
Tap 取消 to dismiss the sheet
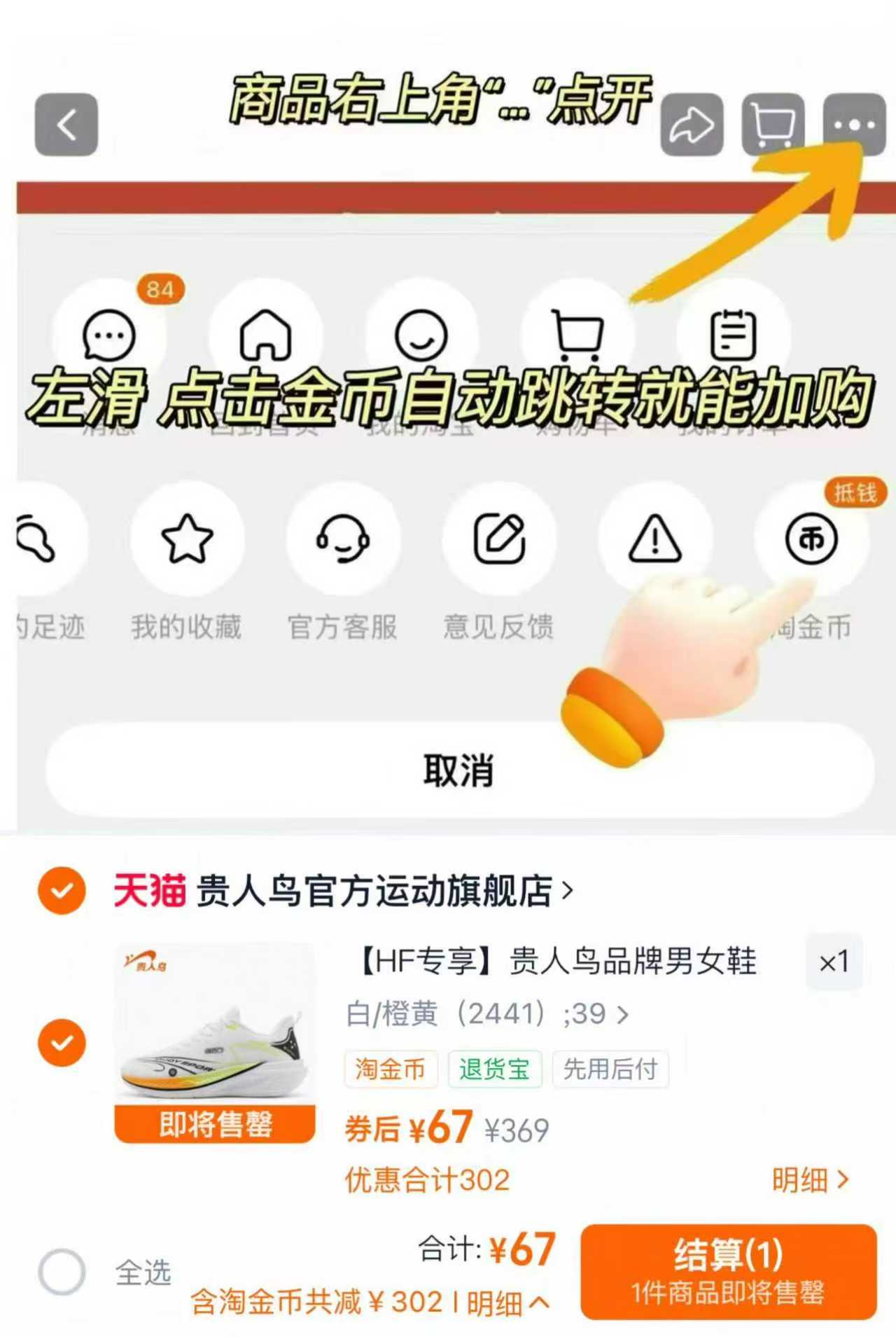pyautogui.click(x=457, y=770)
